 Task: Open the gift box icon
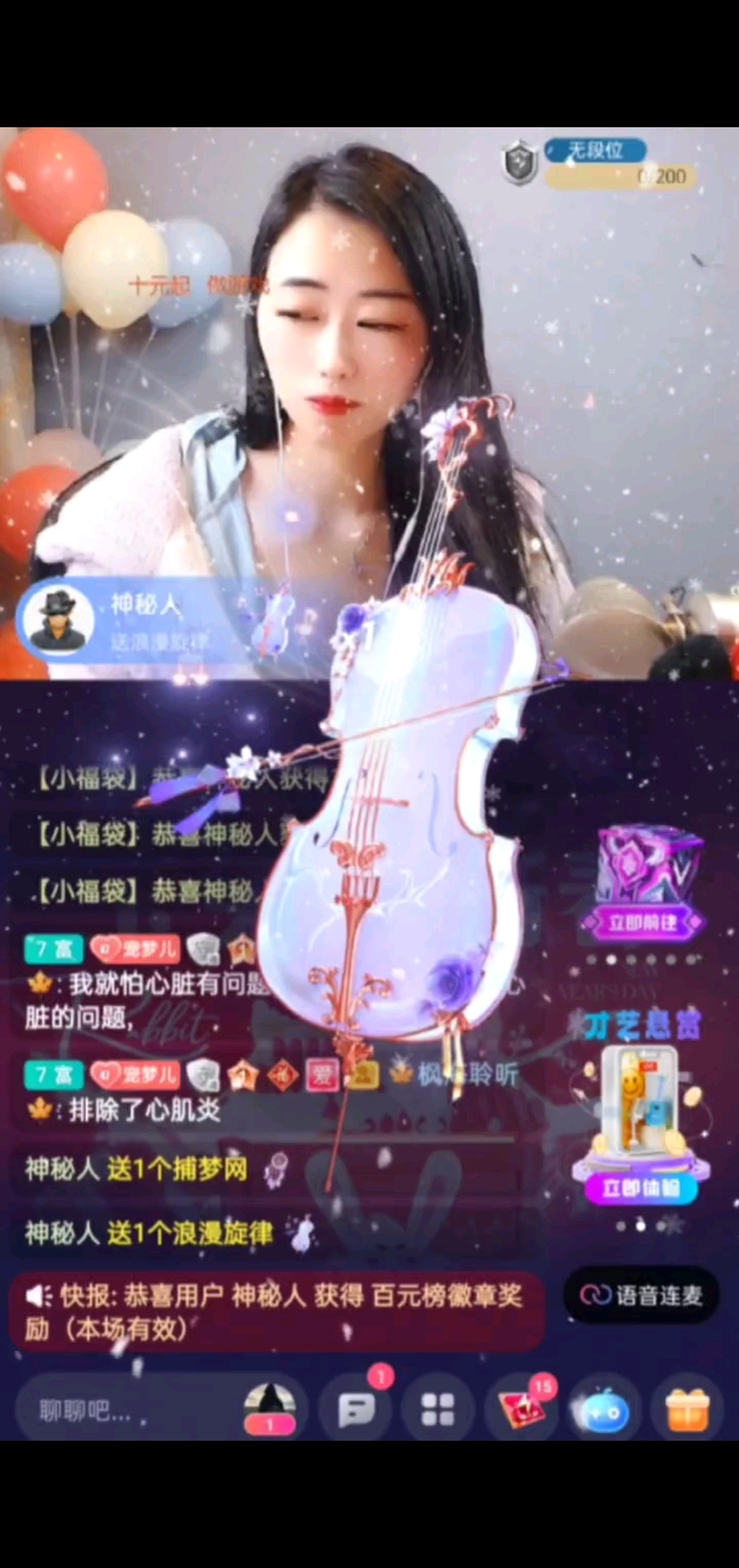(687, 1409)
